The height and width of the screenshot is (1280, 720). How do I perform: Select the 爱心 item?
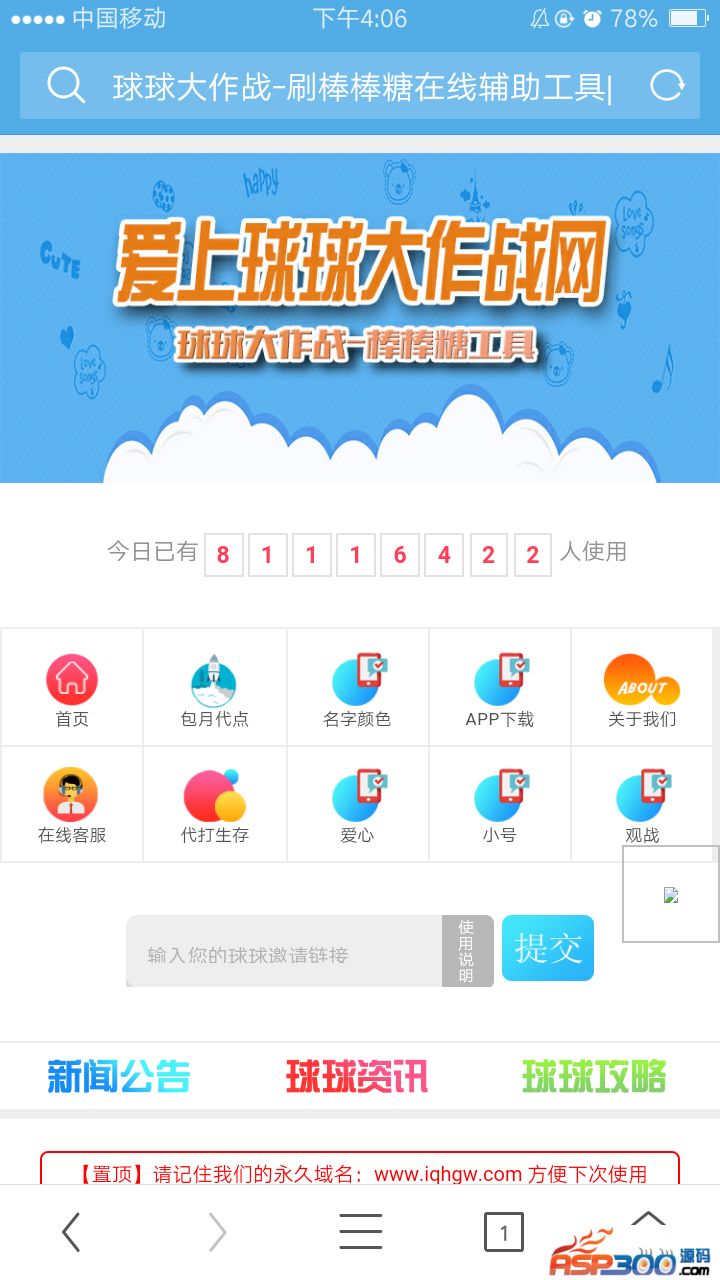click(x=357, y=805)
